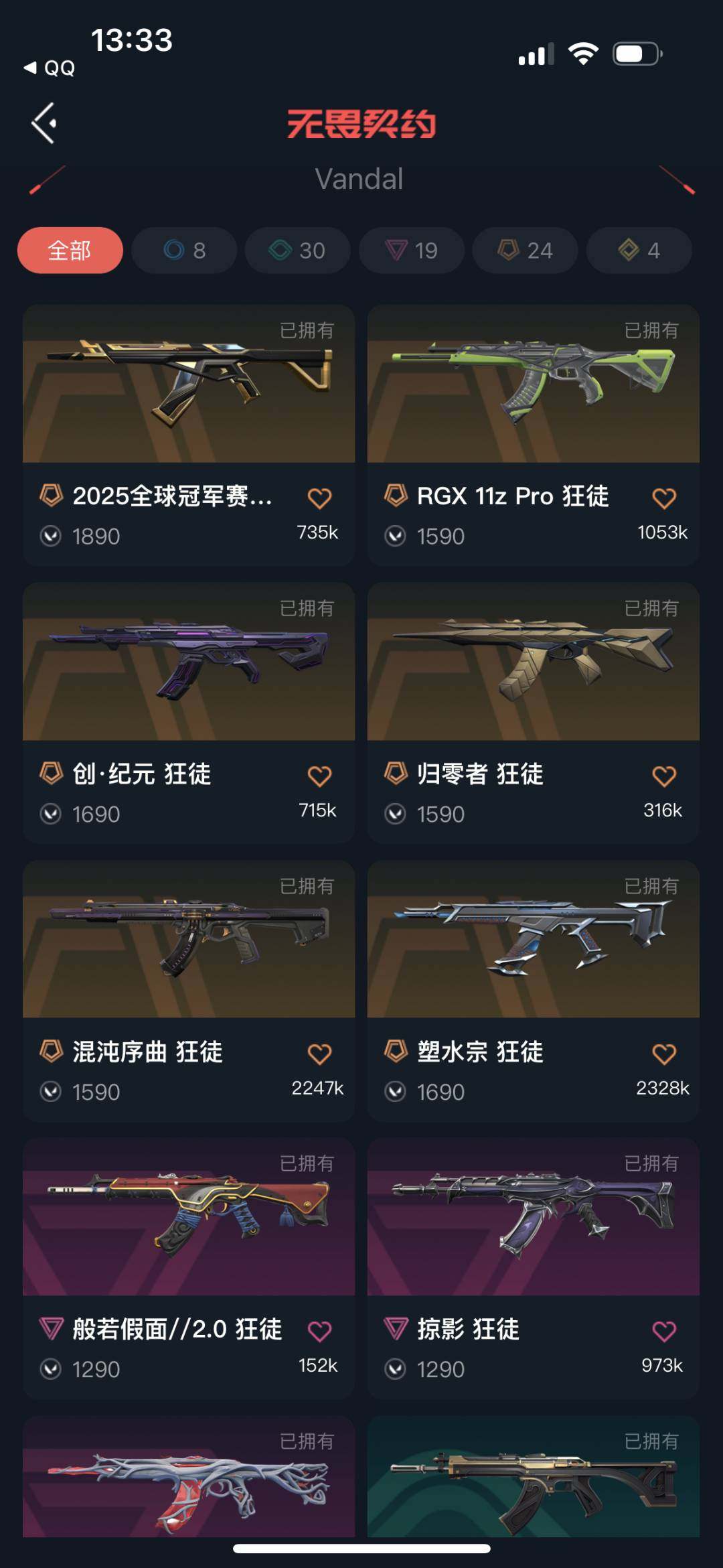Favorite the 塑水宗 狂徒 skin
Screen dimensions: 723x1568
pos(663,1052)
